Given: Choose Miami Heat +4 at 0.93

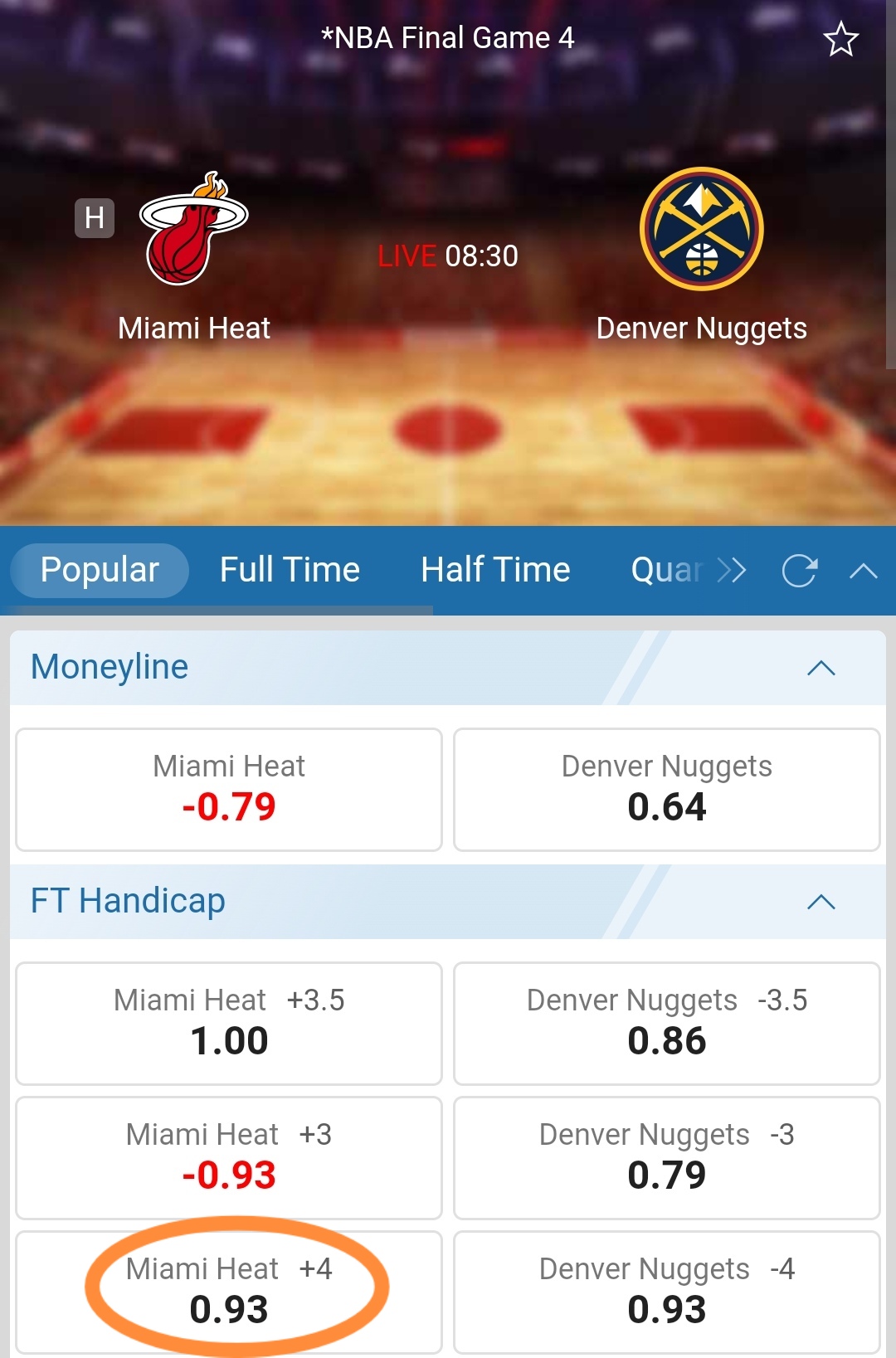Looking at the screenshot, I should (x=229, y=1292).
